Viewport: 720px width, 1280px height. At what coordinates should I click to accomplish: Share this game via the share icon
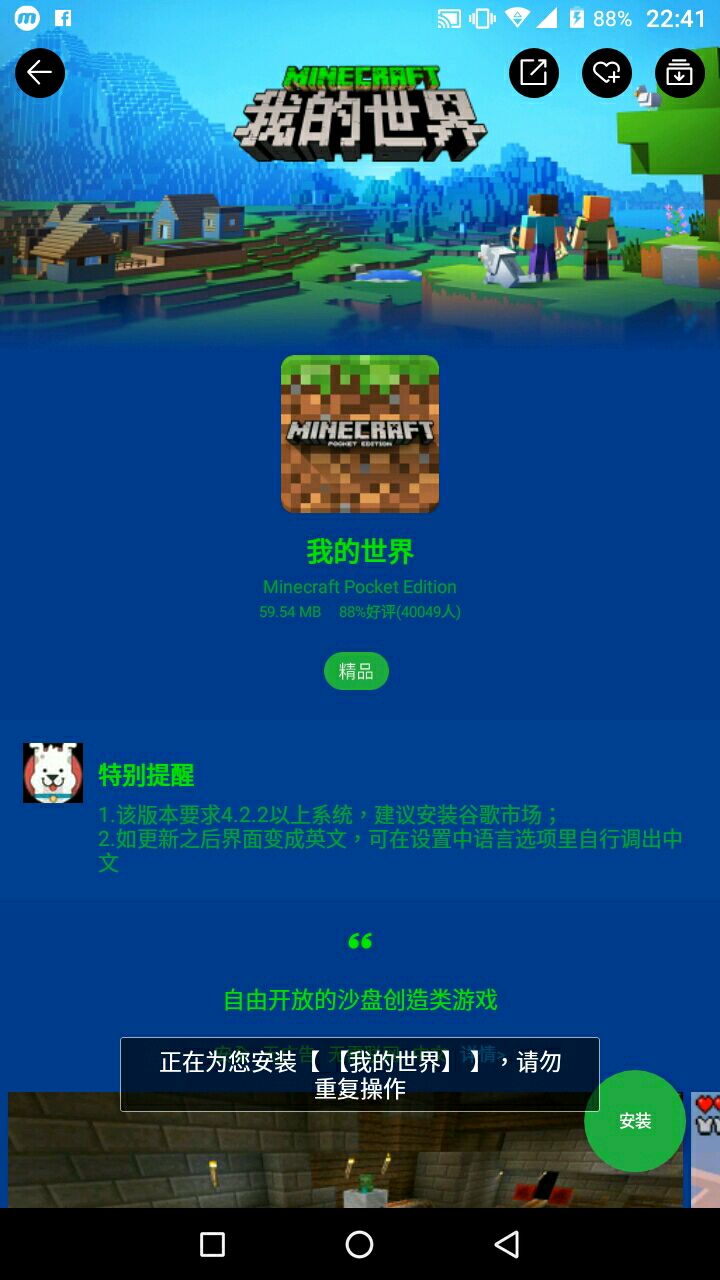534,73
